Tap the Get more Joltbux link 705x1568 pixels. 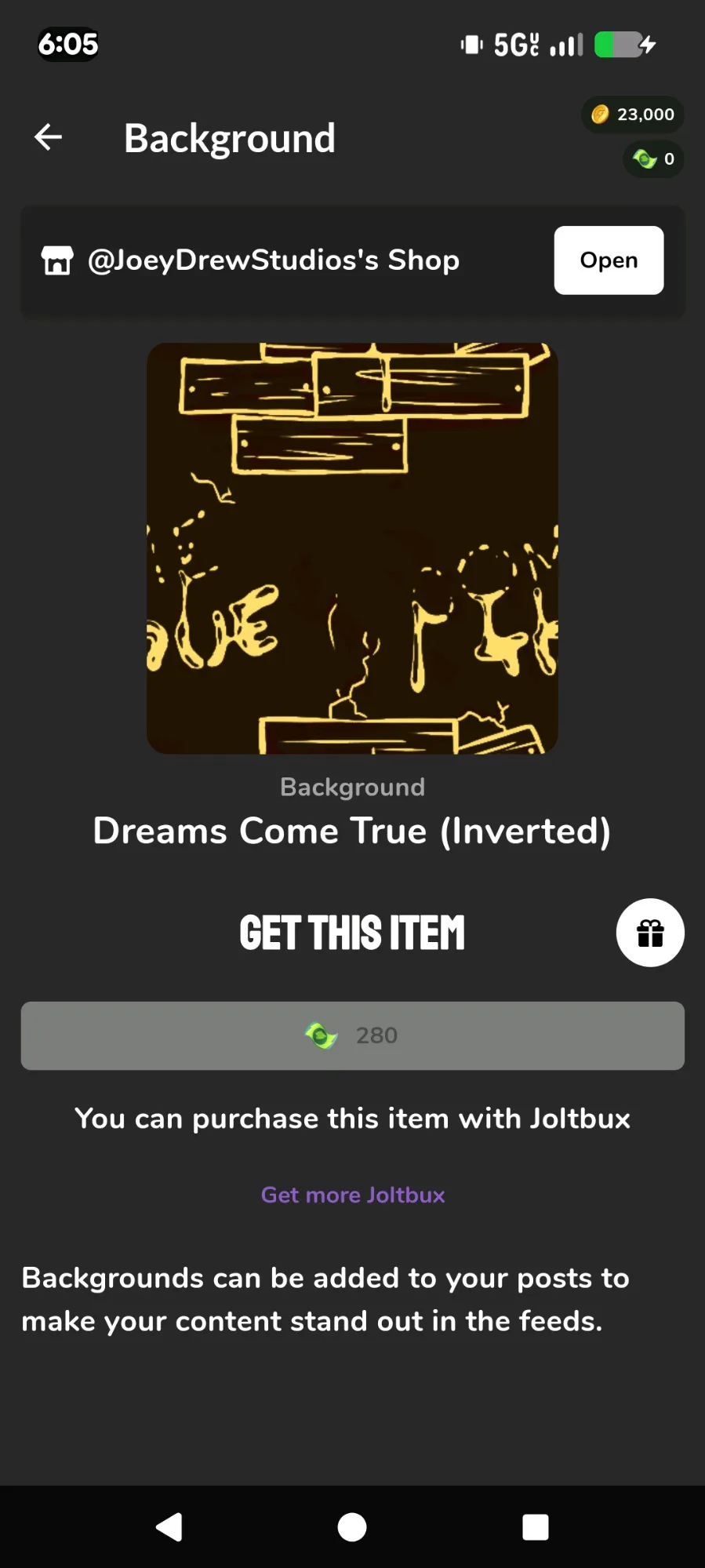(x=352, y=1195)
